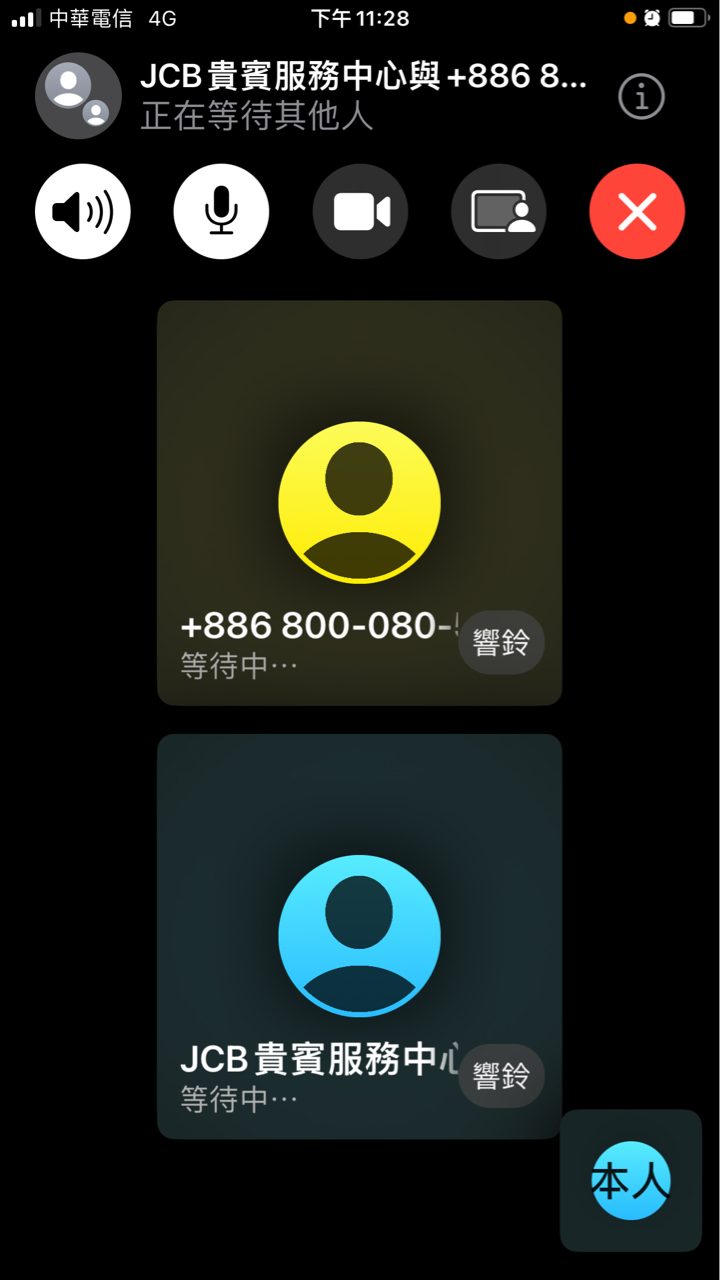Ring the +886 800-080 number again
Viewport: 720px width, 1280px height.
click(501, 643)
